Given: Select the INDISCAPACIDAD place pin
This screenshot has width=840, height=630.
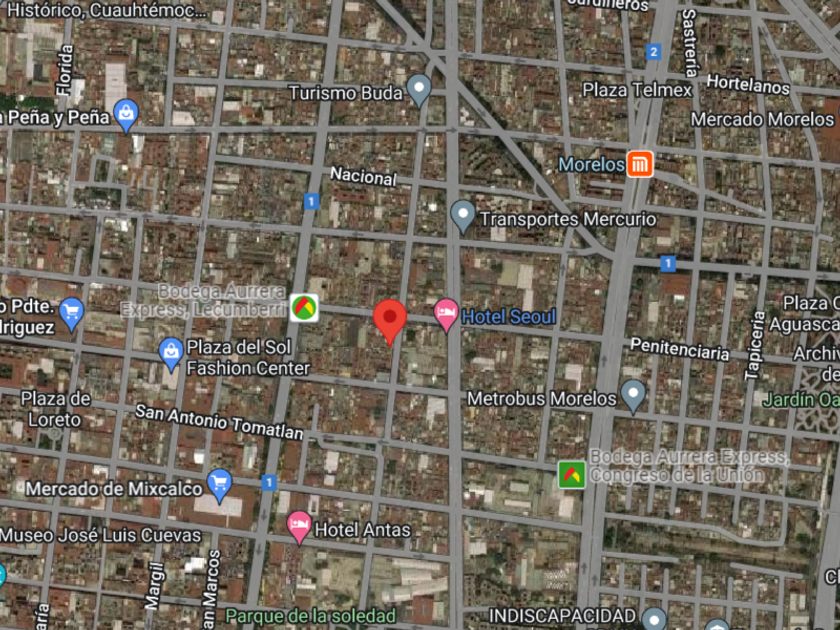Looking at the screenshot, I should [654, 617].
